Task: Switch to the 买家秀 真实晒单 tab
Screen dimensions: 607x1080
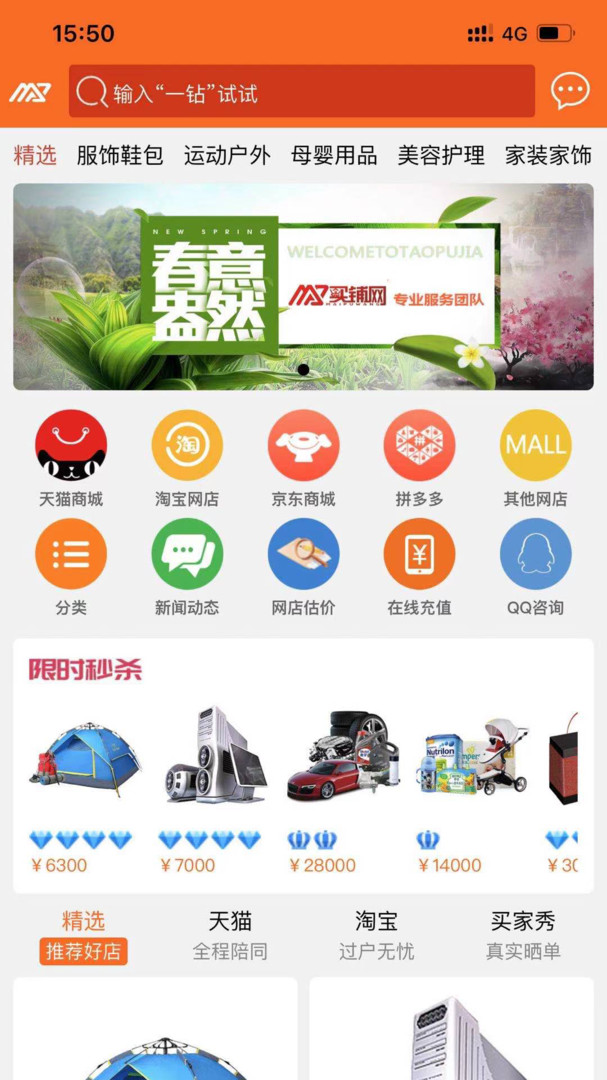Action: 522,935
